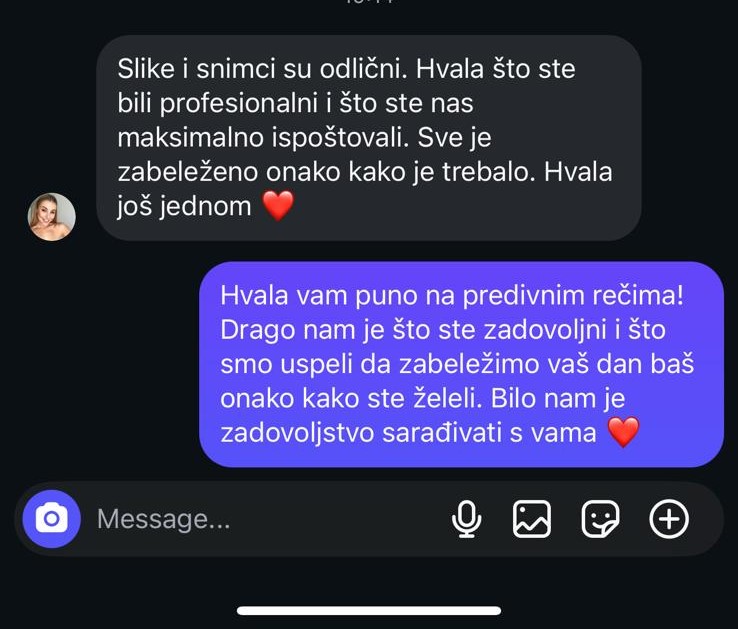
Task: Tap the plus icon for more options
Action: 669,518
